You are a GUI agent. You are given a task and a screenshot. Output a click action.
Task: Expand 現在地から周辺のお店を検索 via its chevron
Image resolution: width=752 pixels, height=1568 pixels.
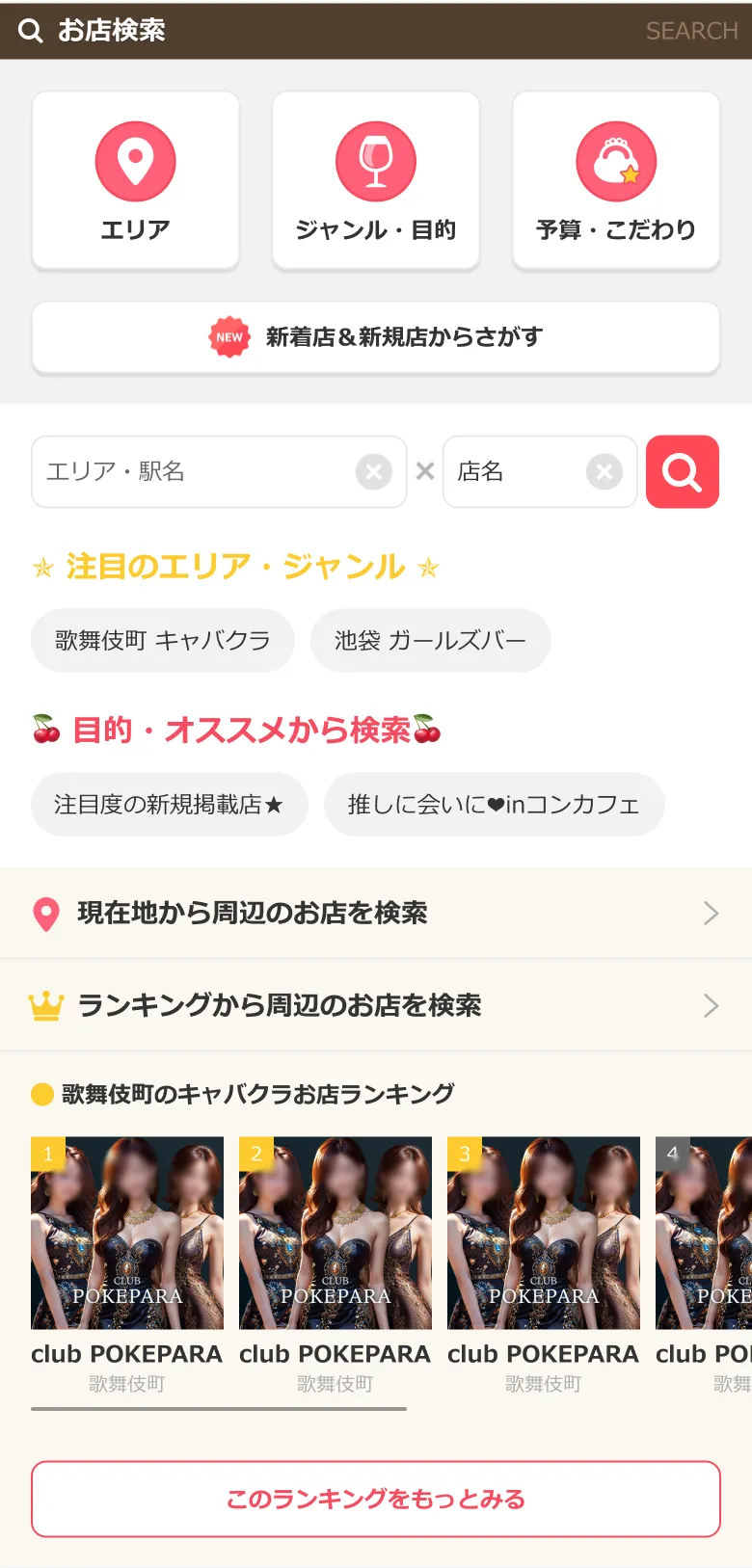[711, 913]
